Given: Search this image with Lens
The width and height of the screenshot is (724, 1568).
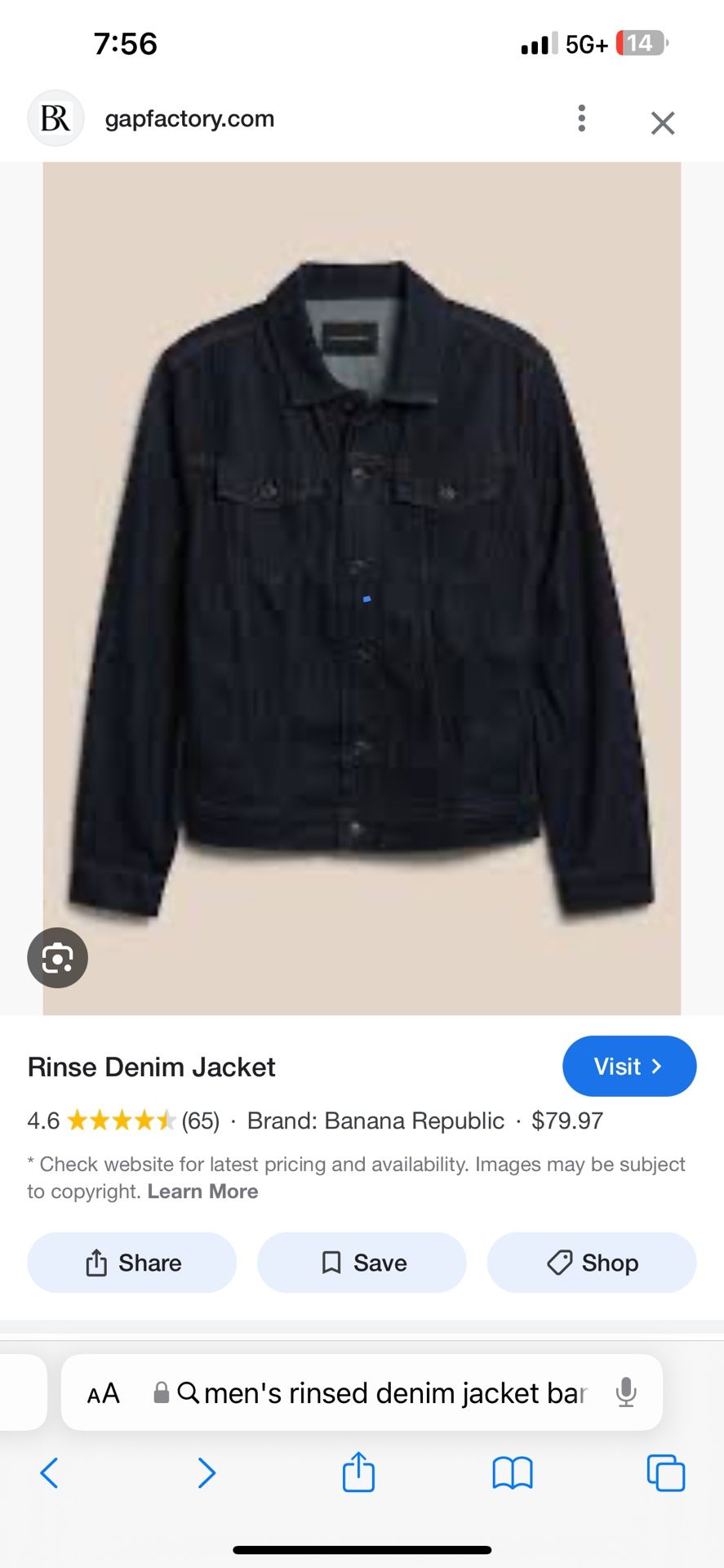Looking at the screenshot, I should [57, 958].
